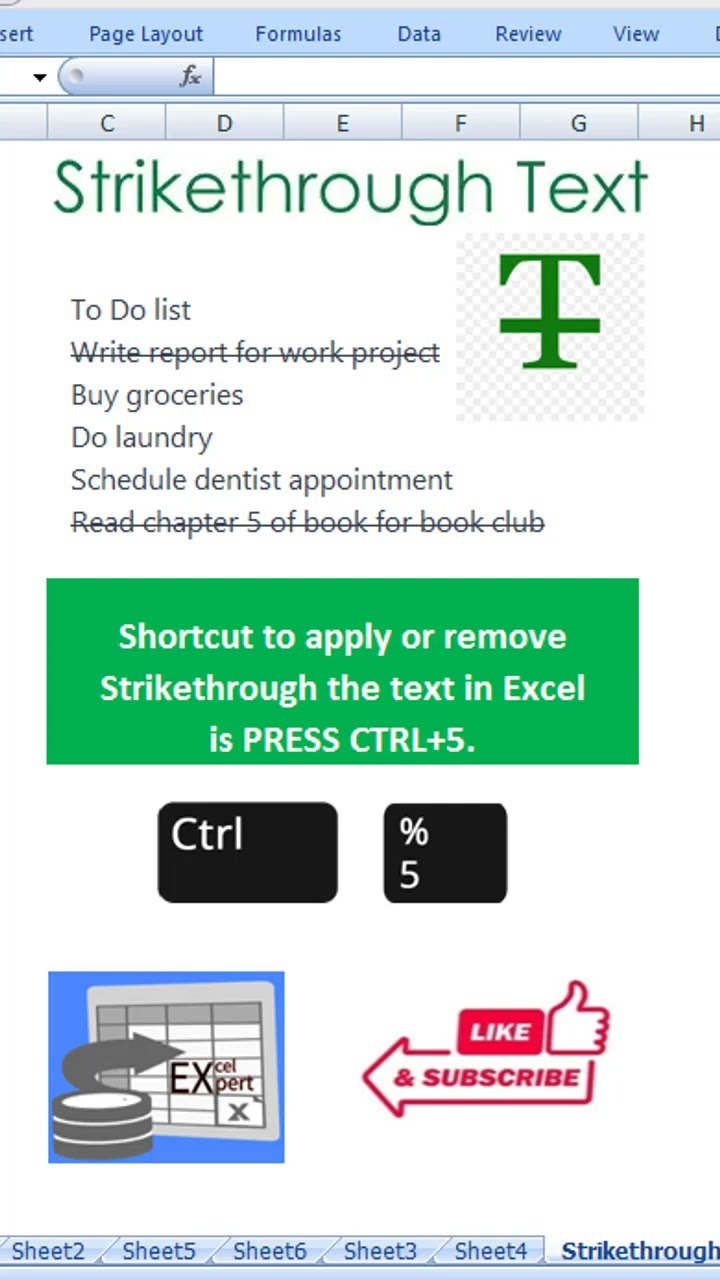Expand the name box dropdown arrow
This screenshot has height=1280, width=720.
39,77
